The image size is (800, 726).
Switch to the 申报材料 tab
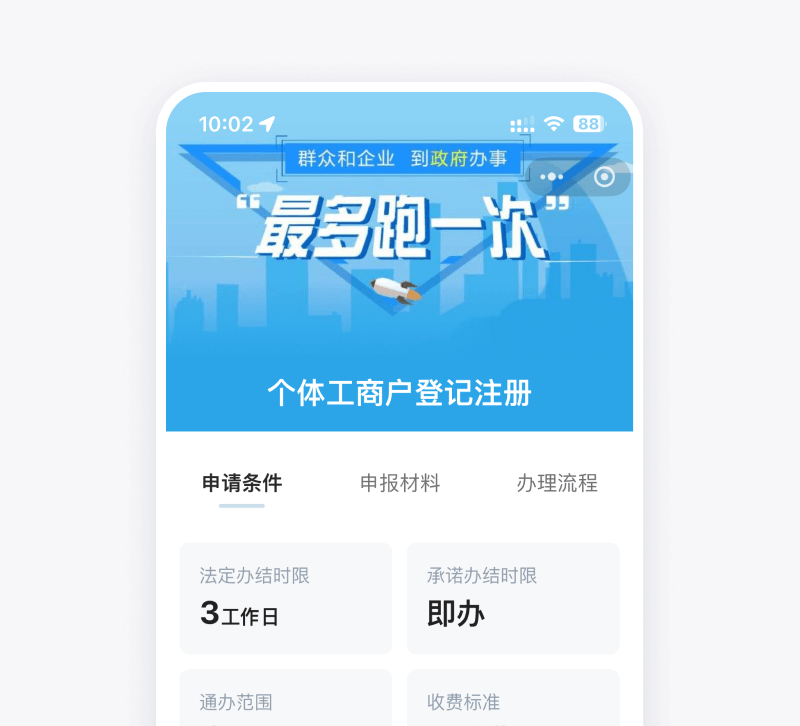pos(400,483)
